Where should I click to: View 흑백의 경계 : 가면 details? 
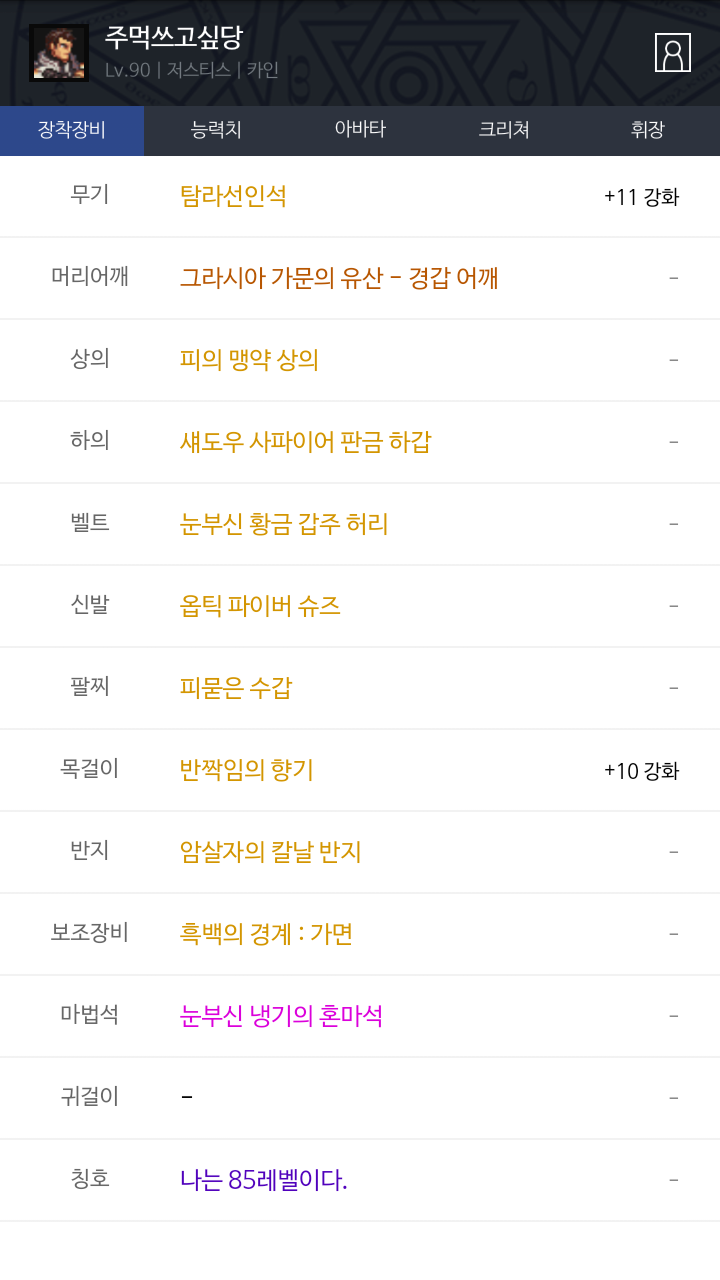(266, 933)
